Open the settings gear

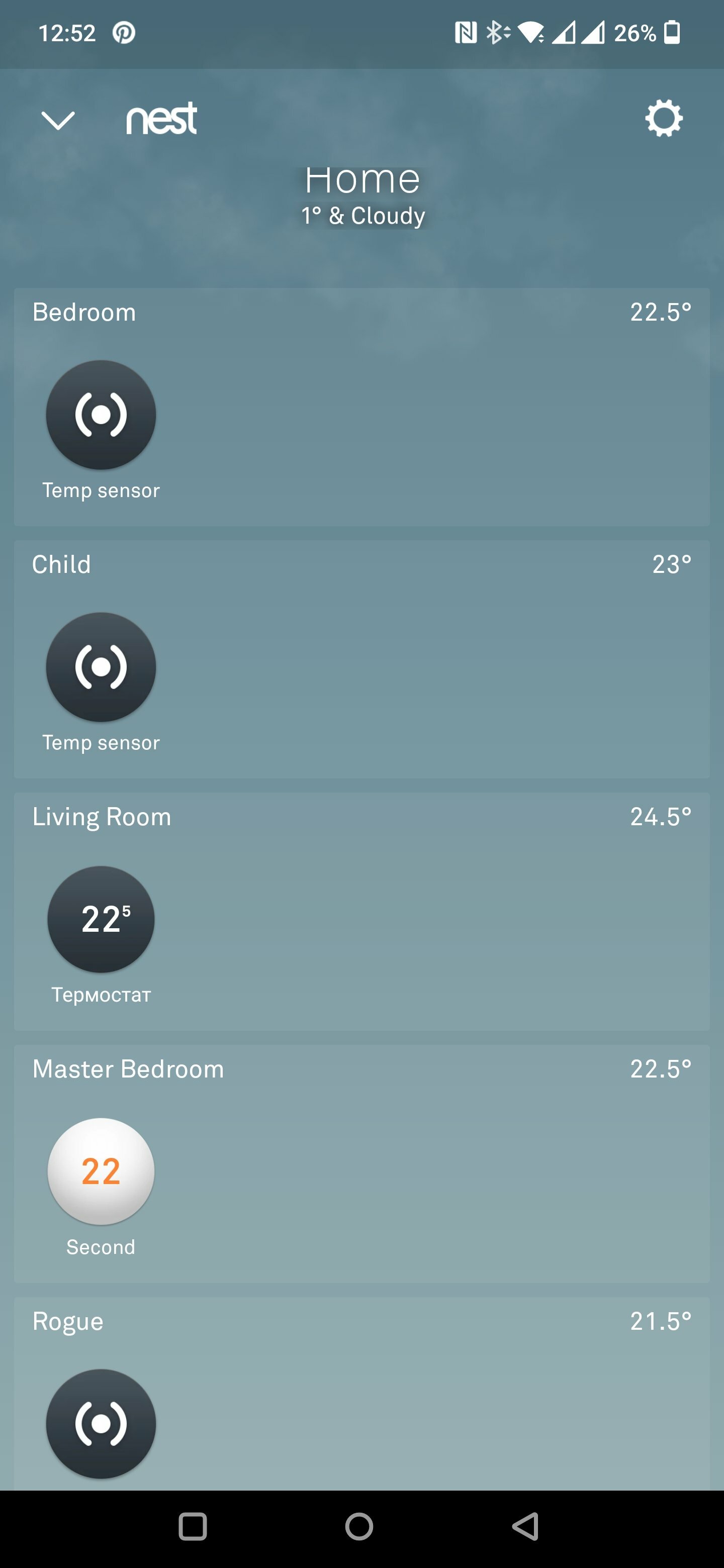[x=663, y=118]
